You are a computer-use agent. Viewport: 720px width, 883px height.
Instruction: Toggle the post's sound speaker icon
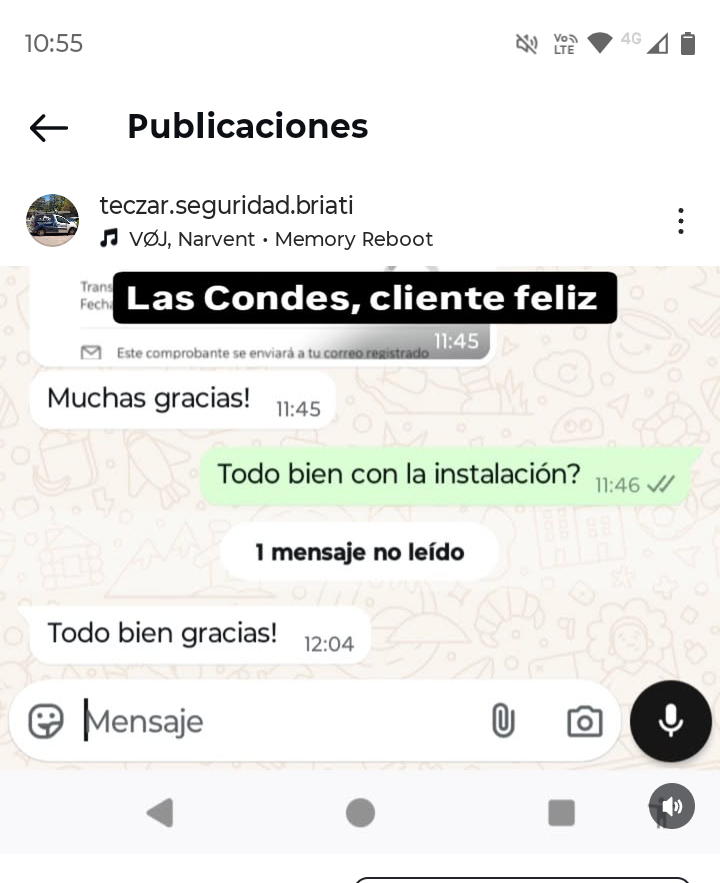671,806
